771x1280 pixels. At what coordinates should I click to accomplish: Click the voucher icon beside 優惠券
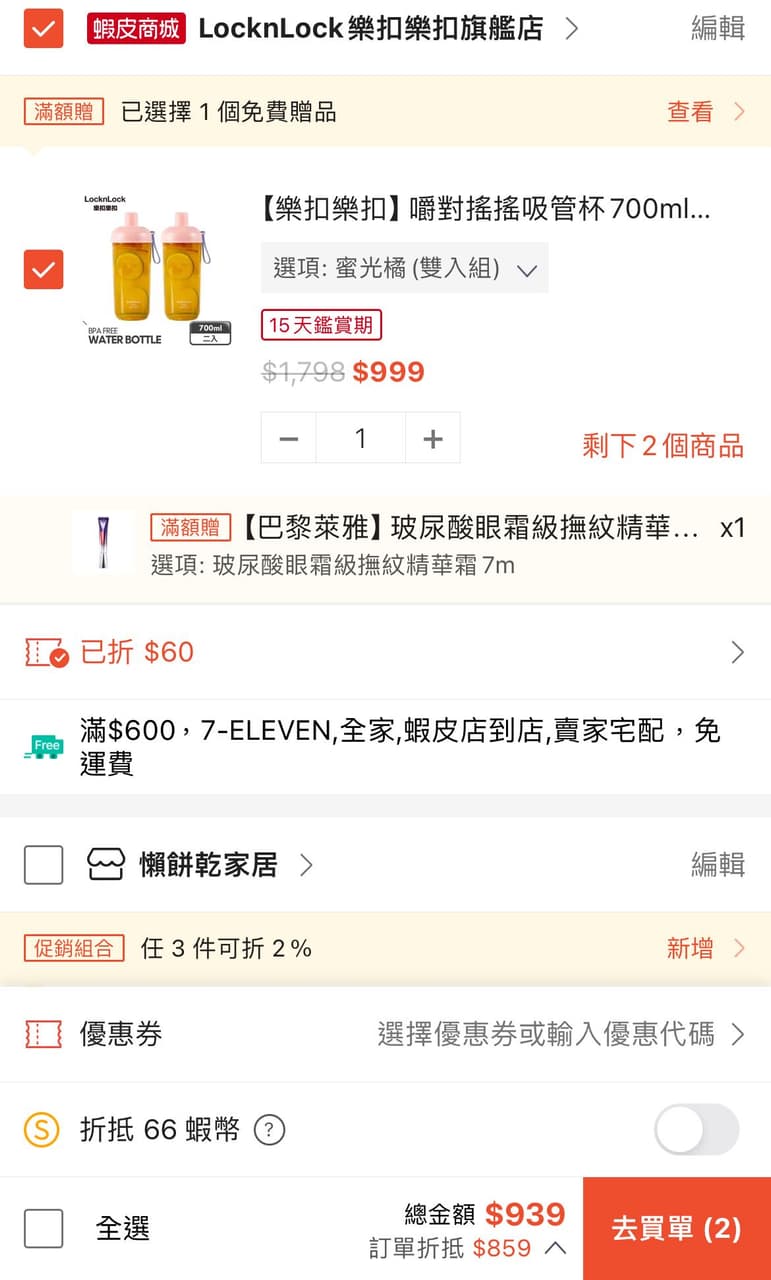tap(43, 1035)
